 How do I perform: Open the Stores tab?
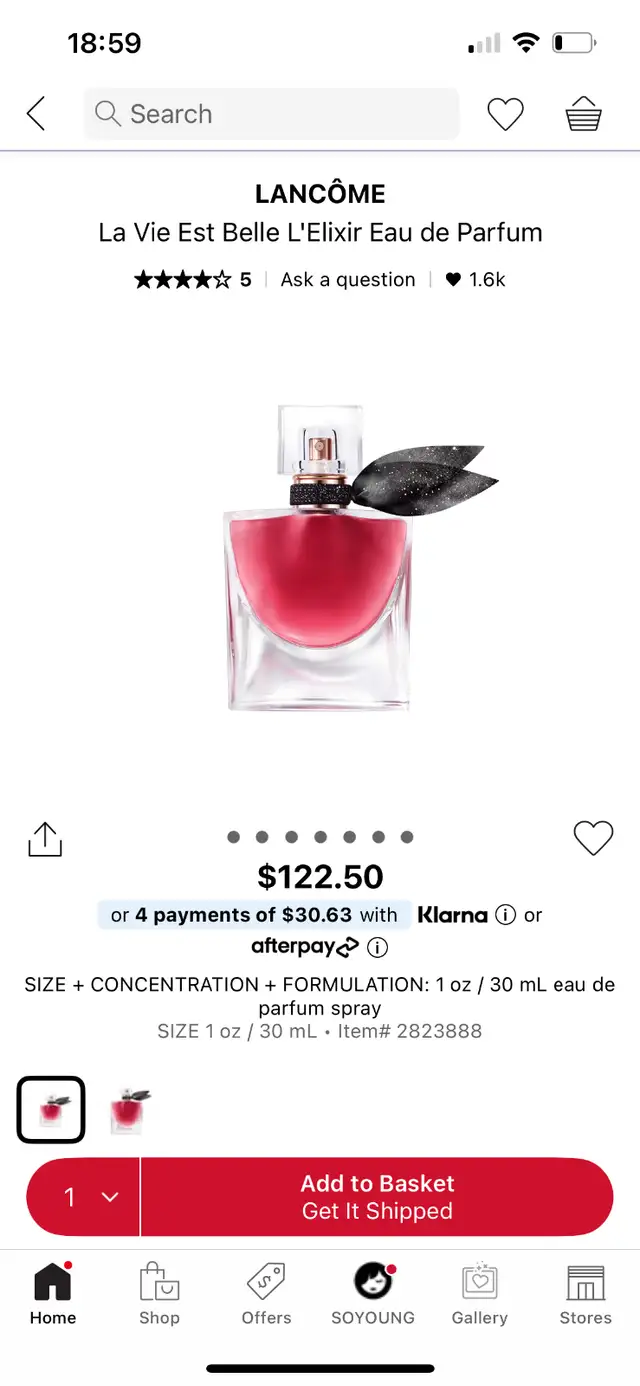coord(586,1294)
